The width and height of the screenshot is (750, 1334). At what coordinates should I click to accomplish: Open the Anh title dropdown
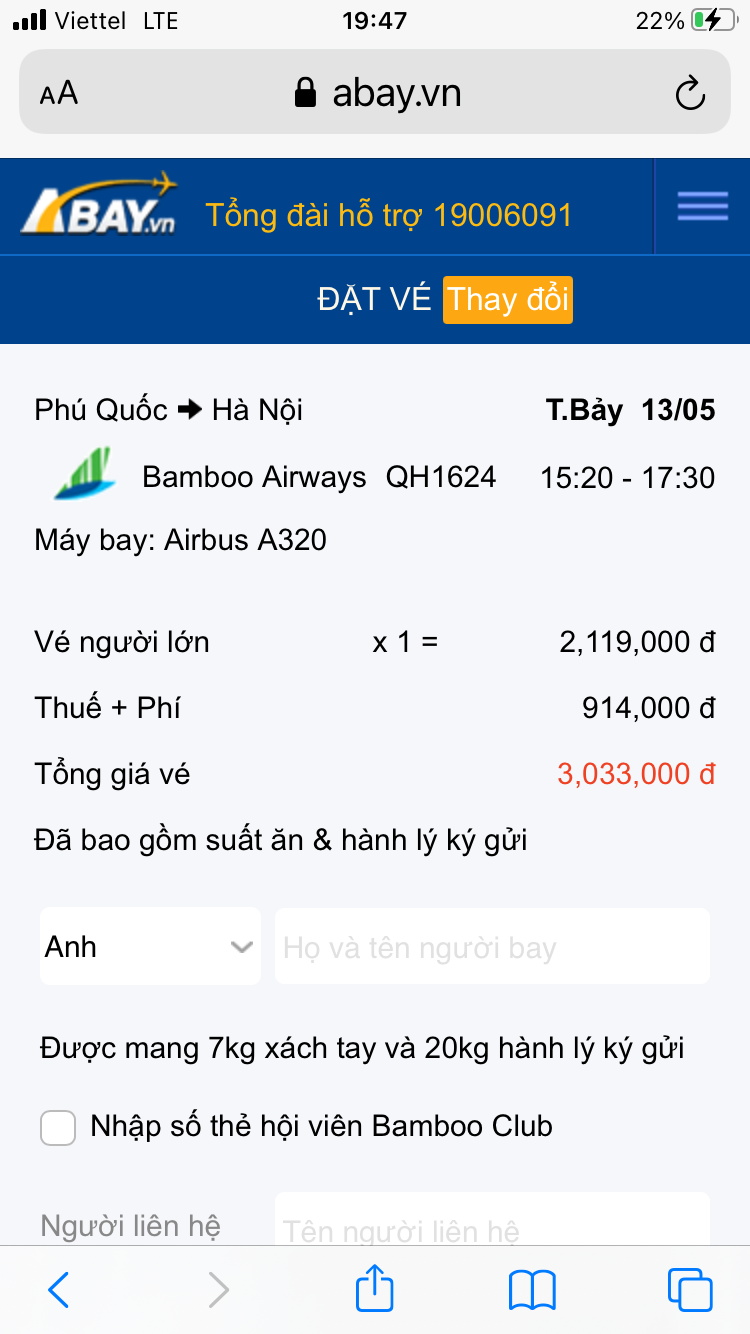150,946
